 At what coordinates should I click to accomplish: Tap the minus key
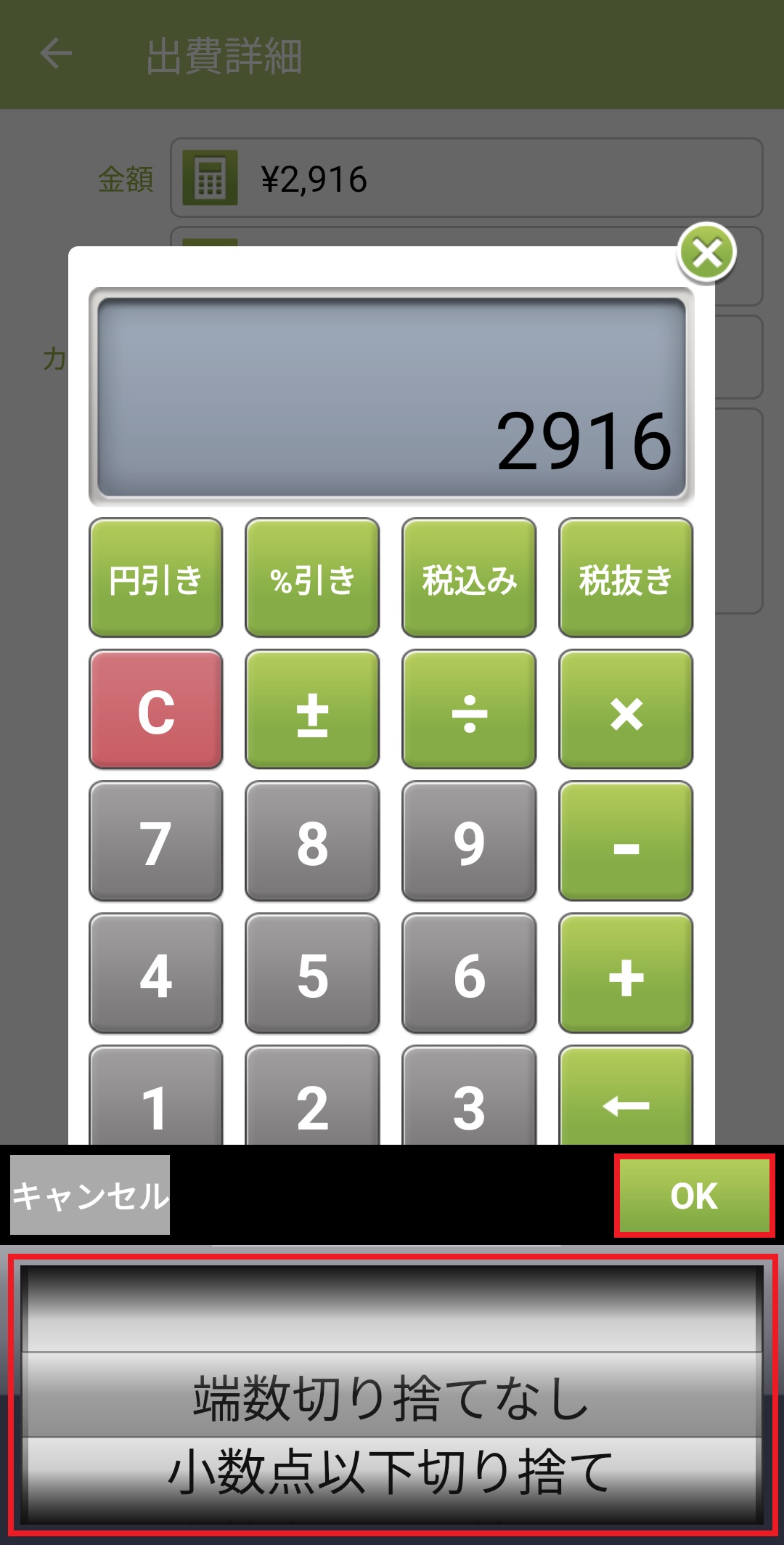pyautogui.click(x=625, y=841)
